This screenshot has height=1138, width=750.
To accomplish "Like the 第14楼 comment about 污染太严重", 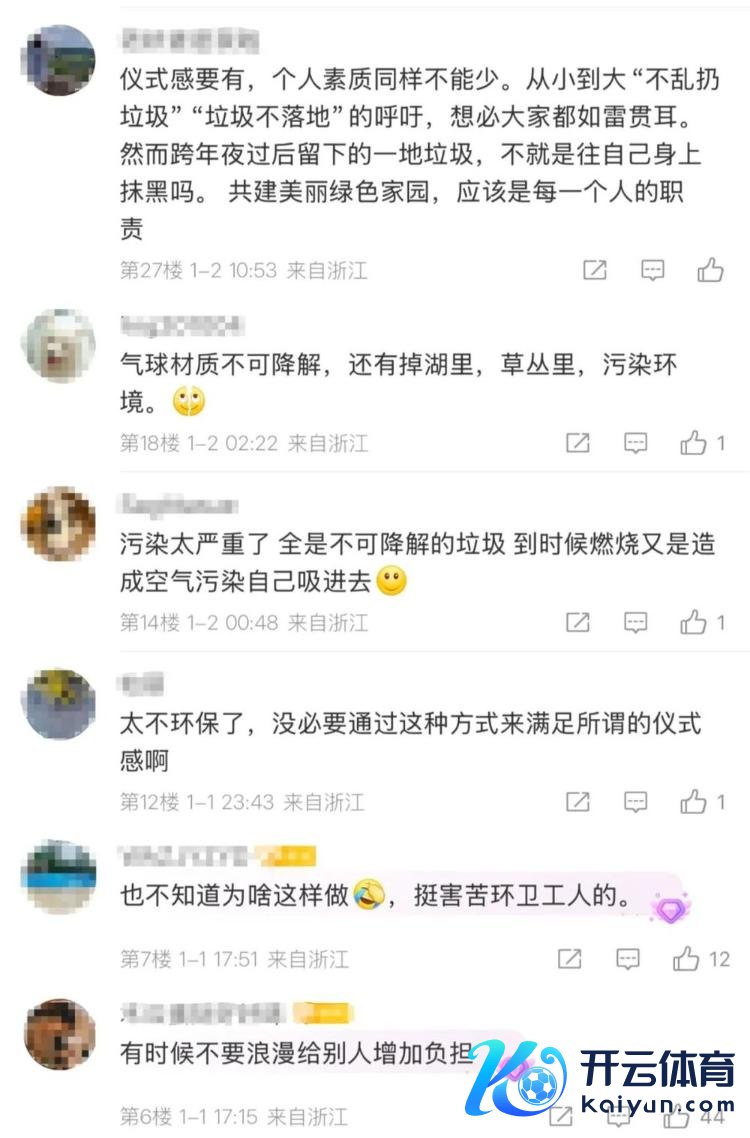I will coord(694,623).
